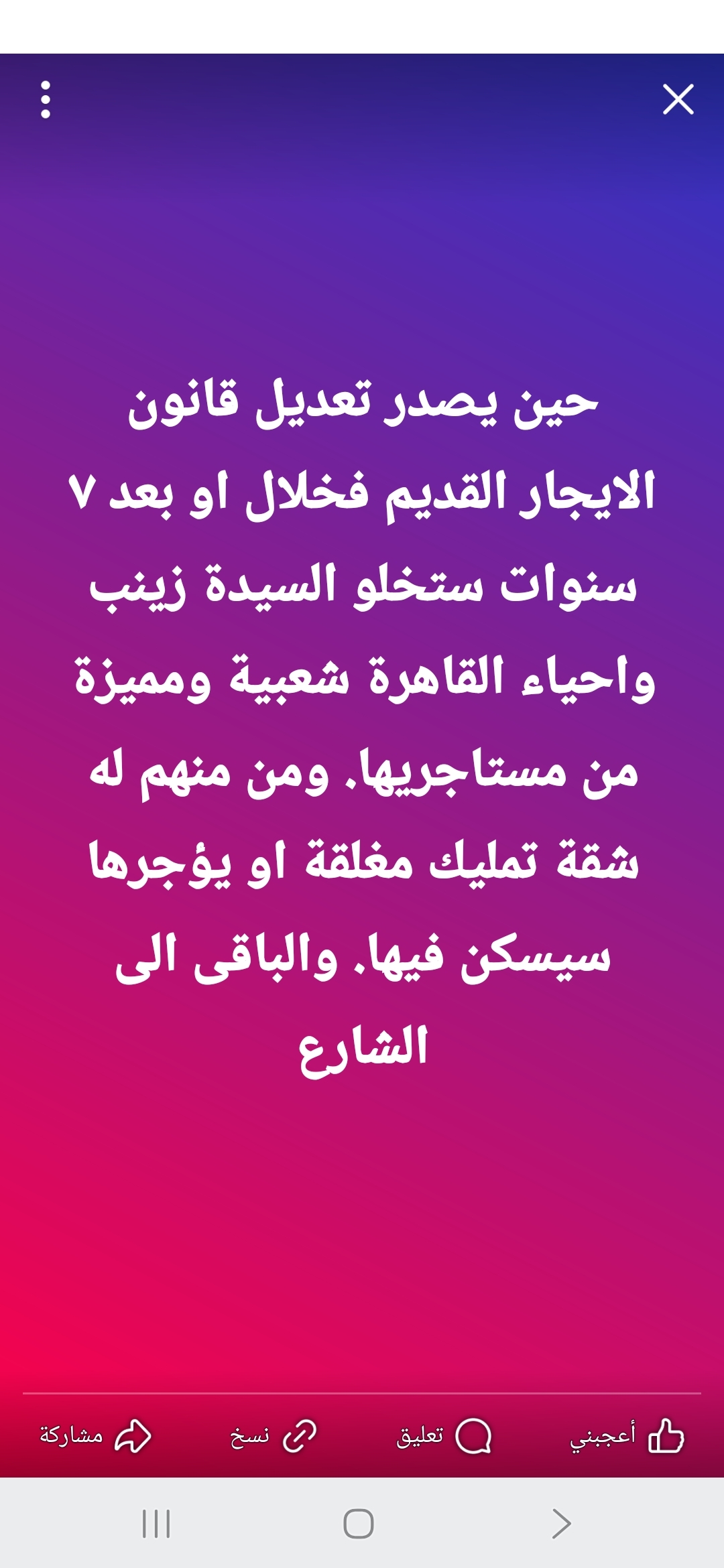Go to the system home screen
The height and width of the screenshot is (1568, 724).
pyautogui.click(x=359, y=1523)
